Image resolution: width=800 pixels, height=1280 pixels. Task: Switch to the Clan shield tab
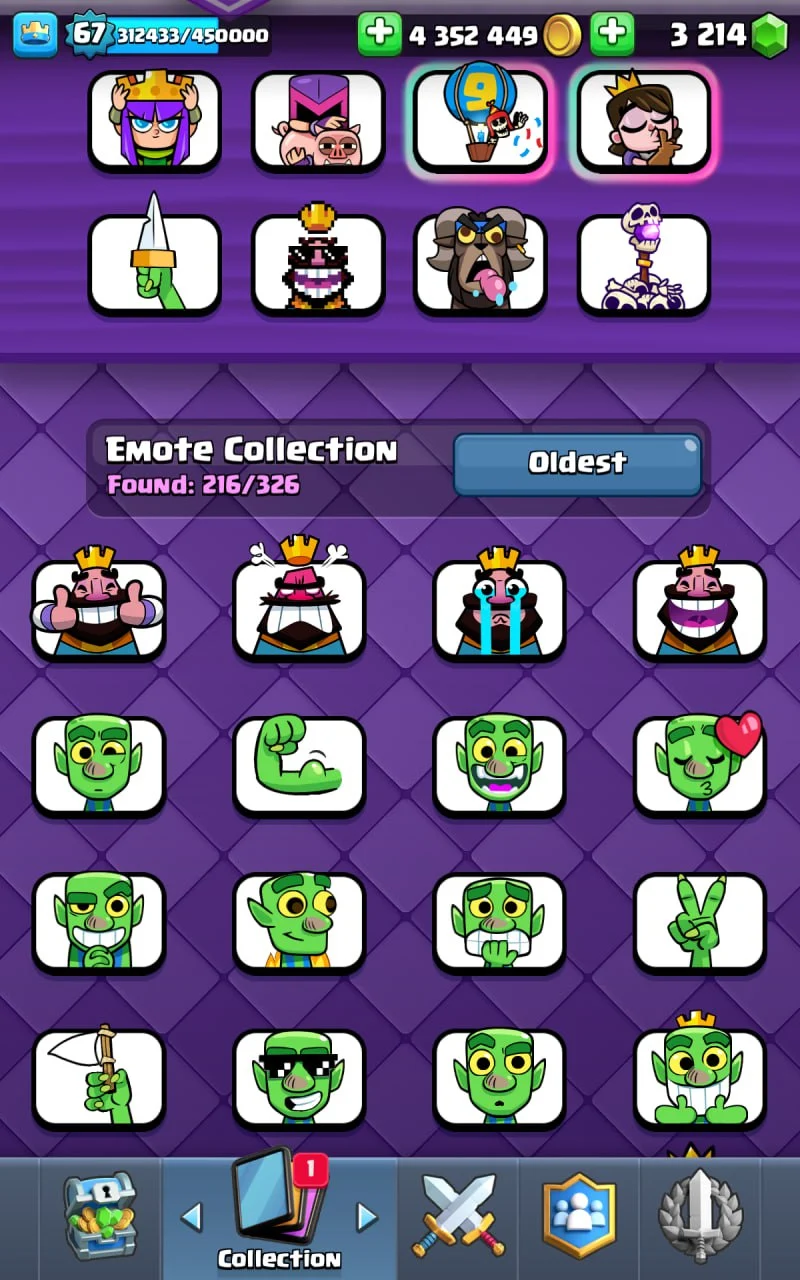(x=578, y=1215)
